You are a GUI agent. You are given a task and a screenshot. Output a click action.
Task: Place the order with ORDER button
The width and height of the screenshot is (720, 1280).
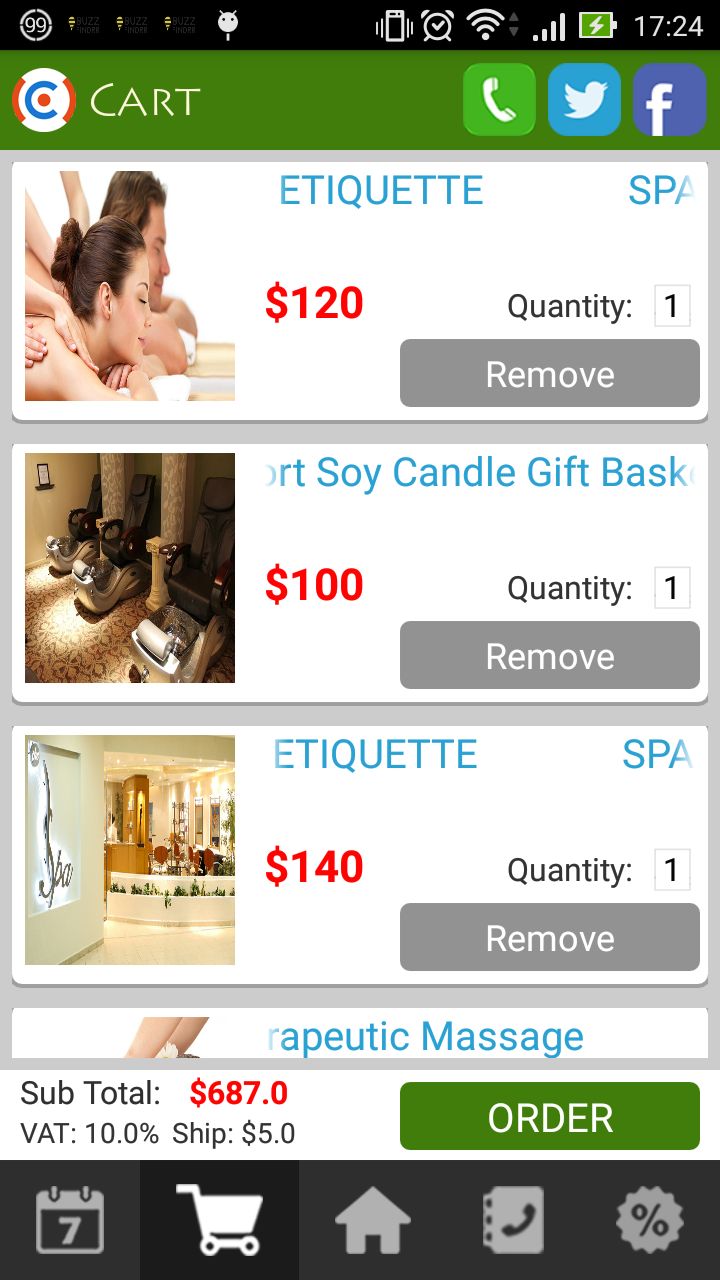(x=549, y=1117)
